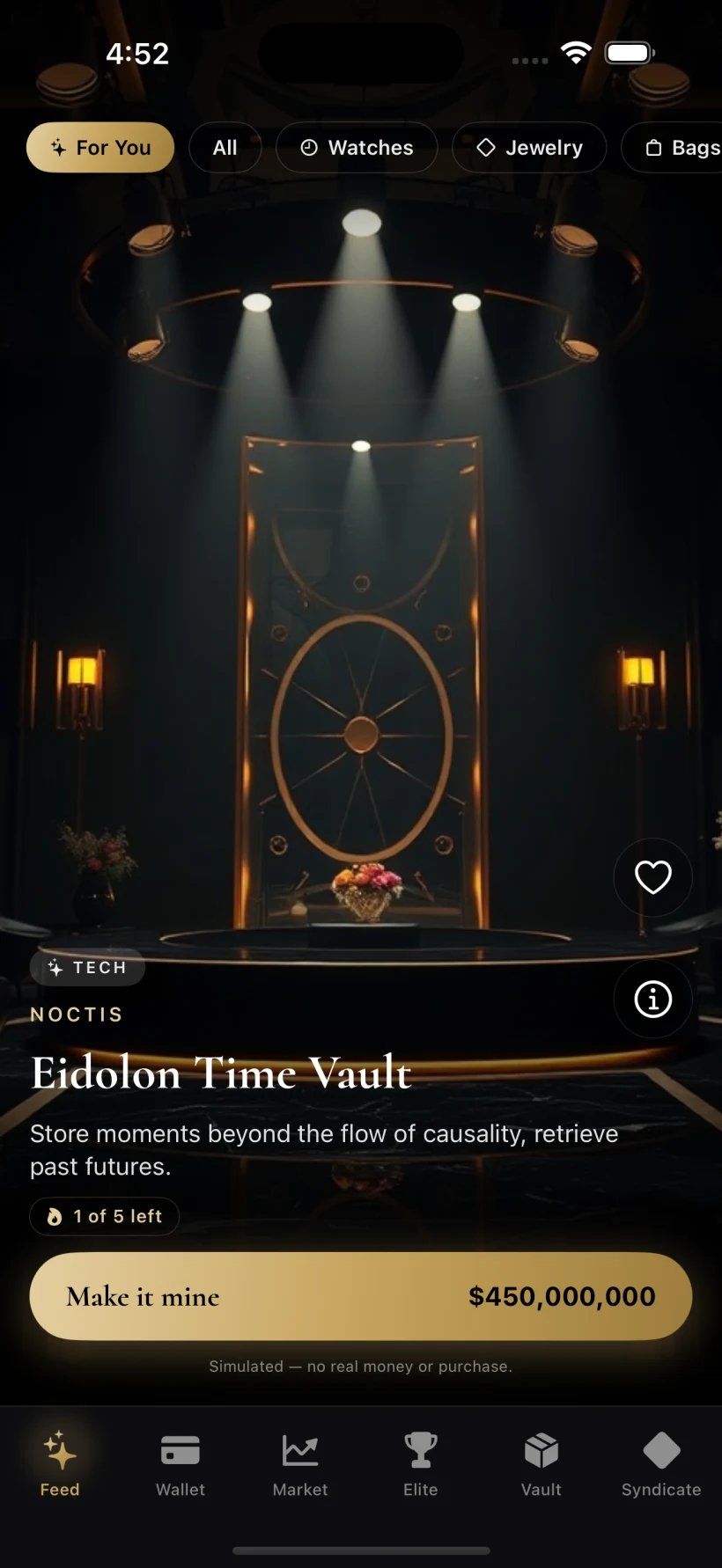
Task: Select the For You filter chip
Action: coord(100,147)
